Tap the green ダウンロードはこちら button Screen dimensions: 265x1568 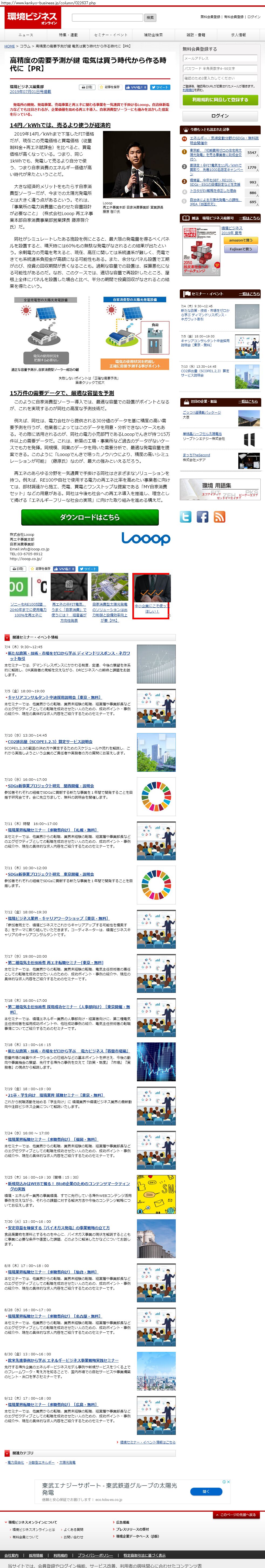point(90,517)
